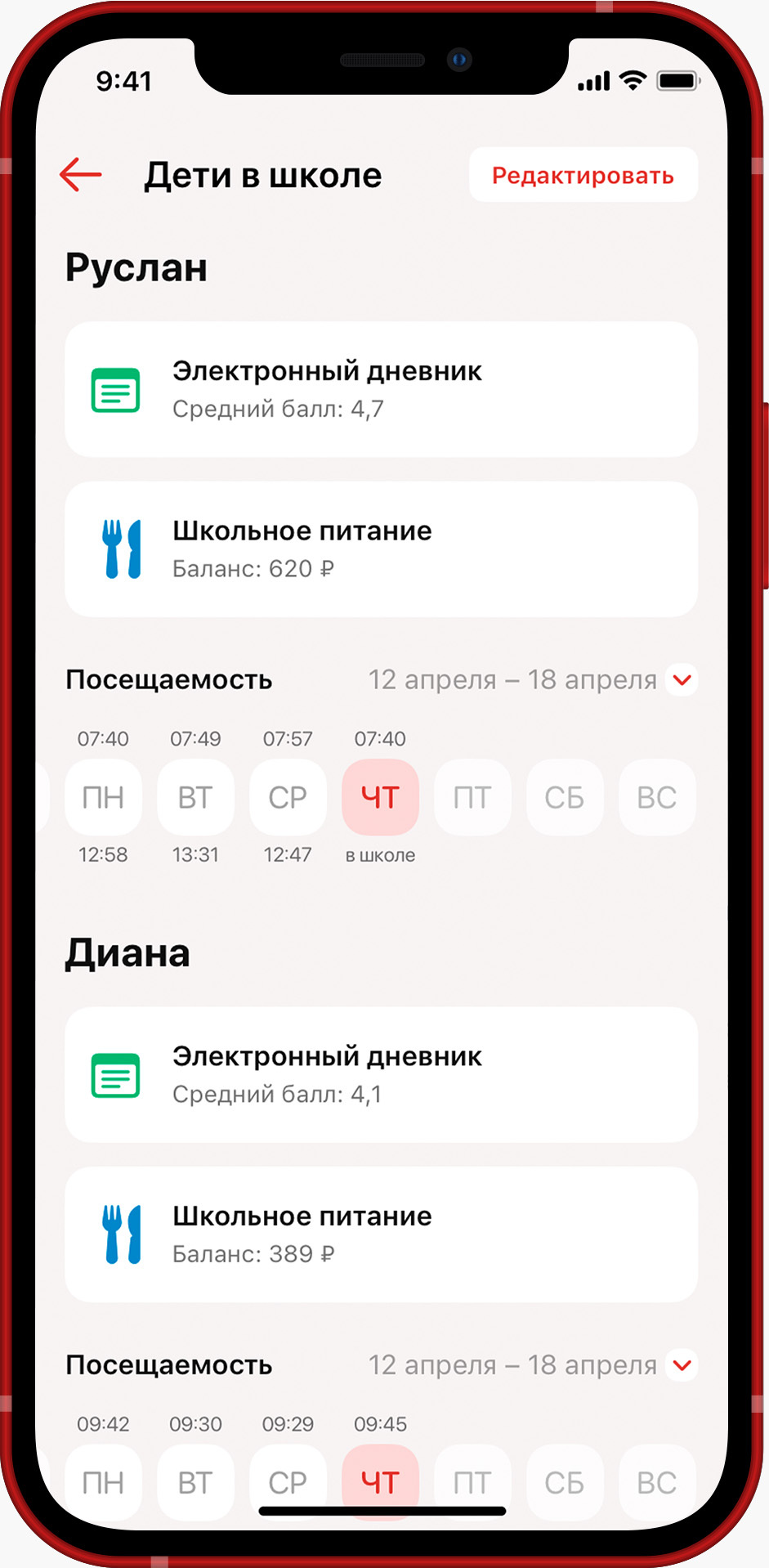
Task: Open Диана's Электронный дневник card
Action: coord(381,1074)
